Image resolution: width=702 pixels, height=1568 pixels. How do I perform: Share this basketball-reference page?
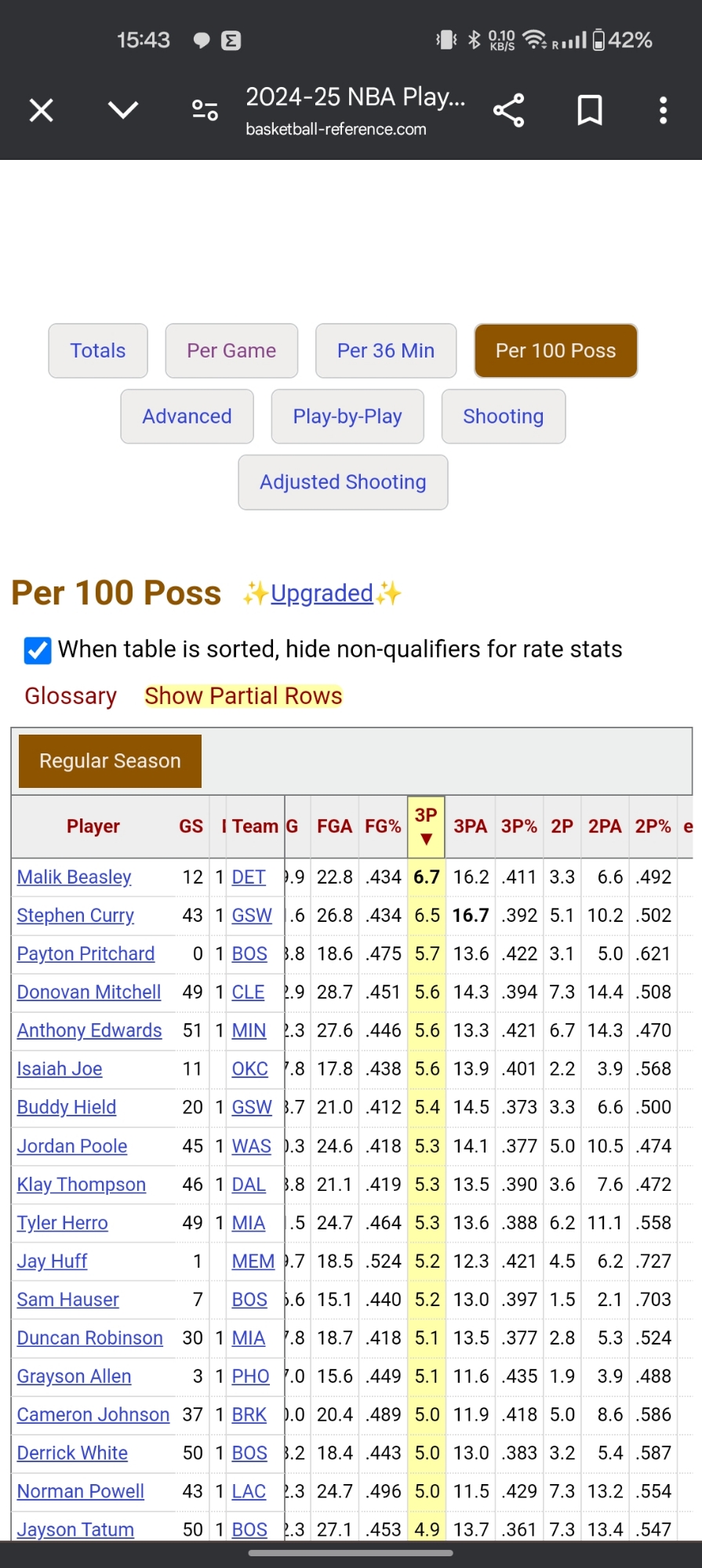coord(508,111)
